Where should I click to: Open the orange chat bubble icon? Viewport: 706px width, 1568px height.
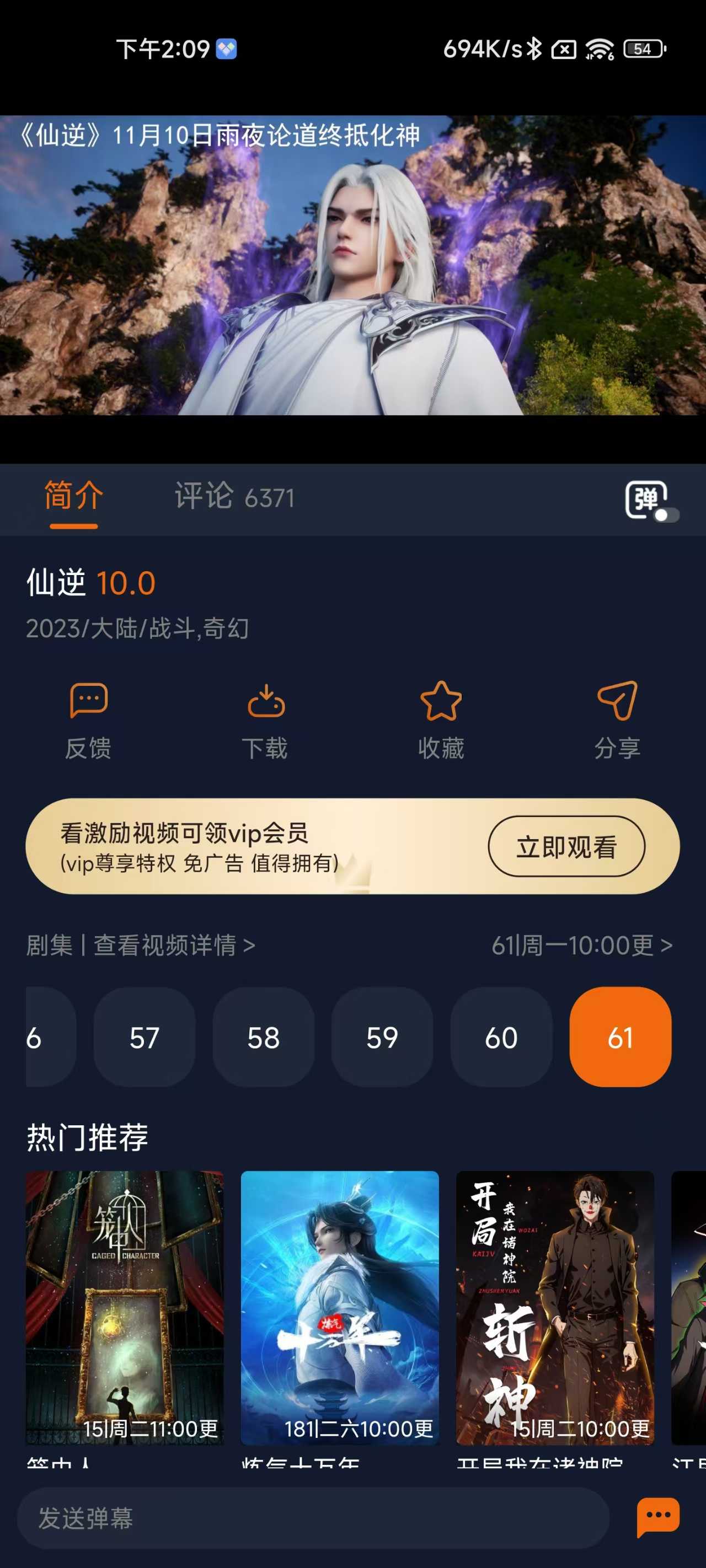[x=658, y=1516]
